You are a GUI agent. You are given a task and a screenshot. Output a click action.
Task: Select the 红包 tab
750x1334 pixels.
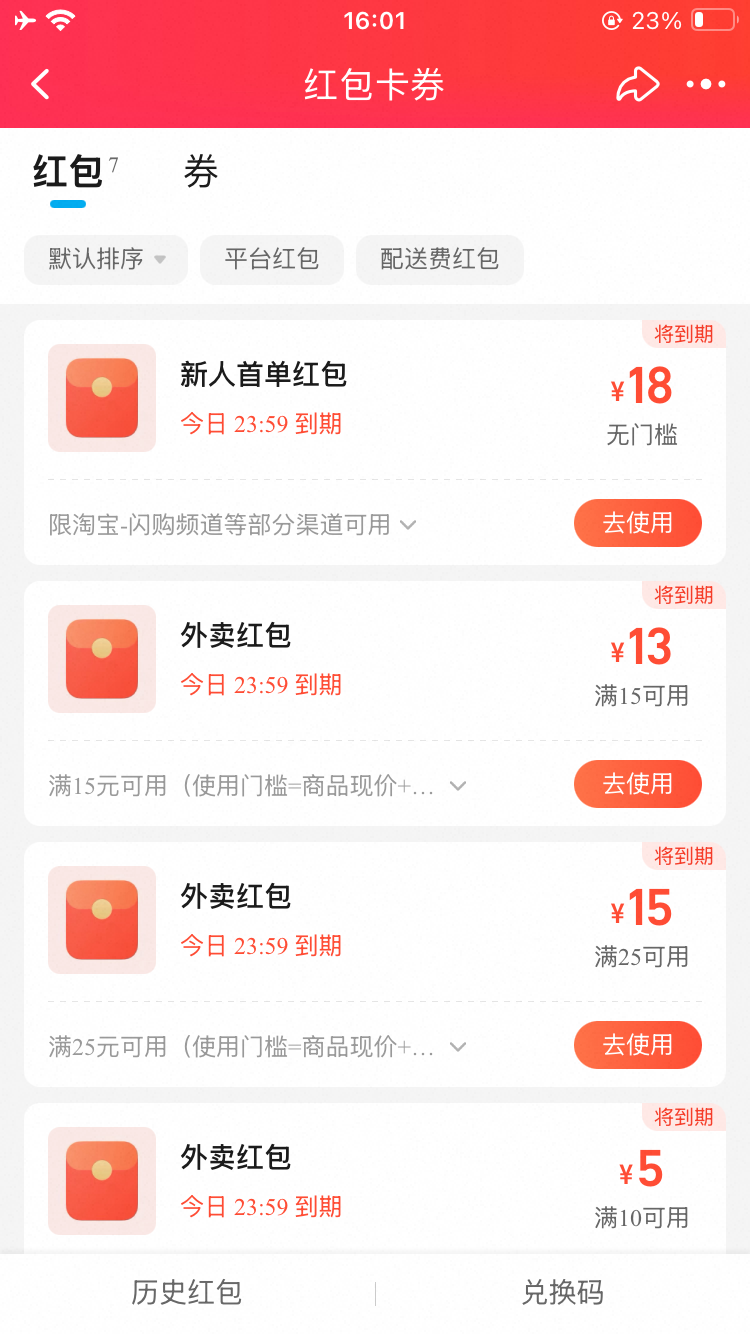tap(68, 173)
